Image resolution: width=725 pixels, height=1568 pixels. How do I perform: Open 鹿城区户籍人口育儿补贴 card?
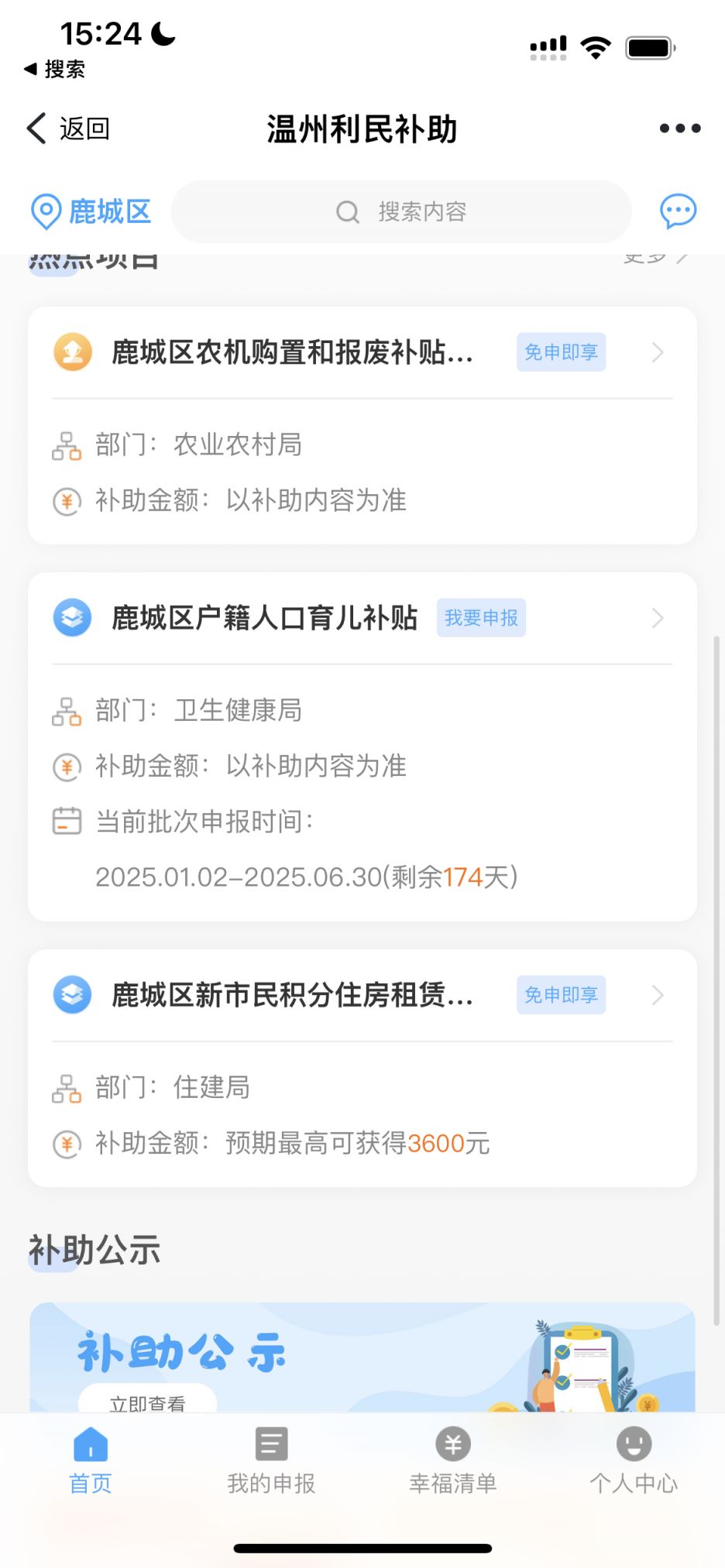[264, 618]
